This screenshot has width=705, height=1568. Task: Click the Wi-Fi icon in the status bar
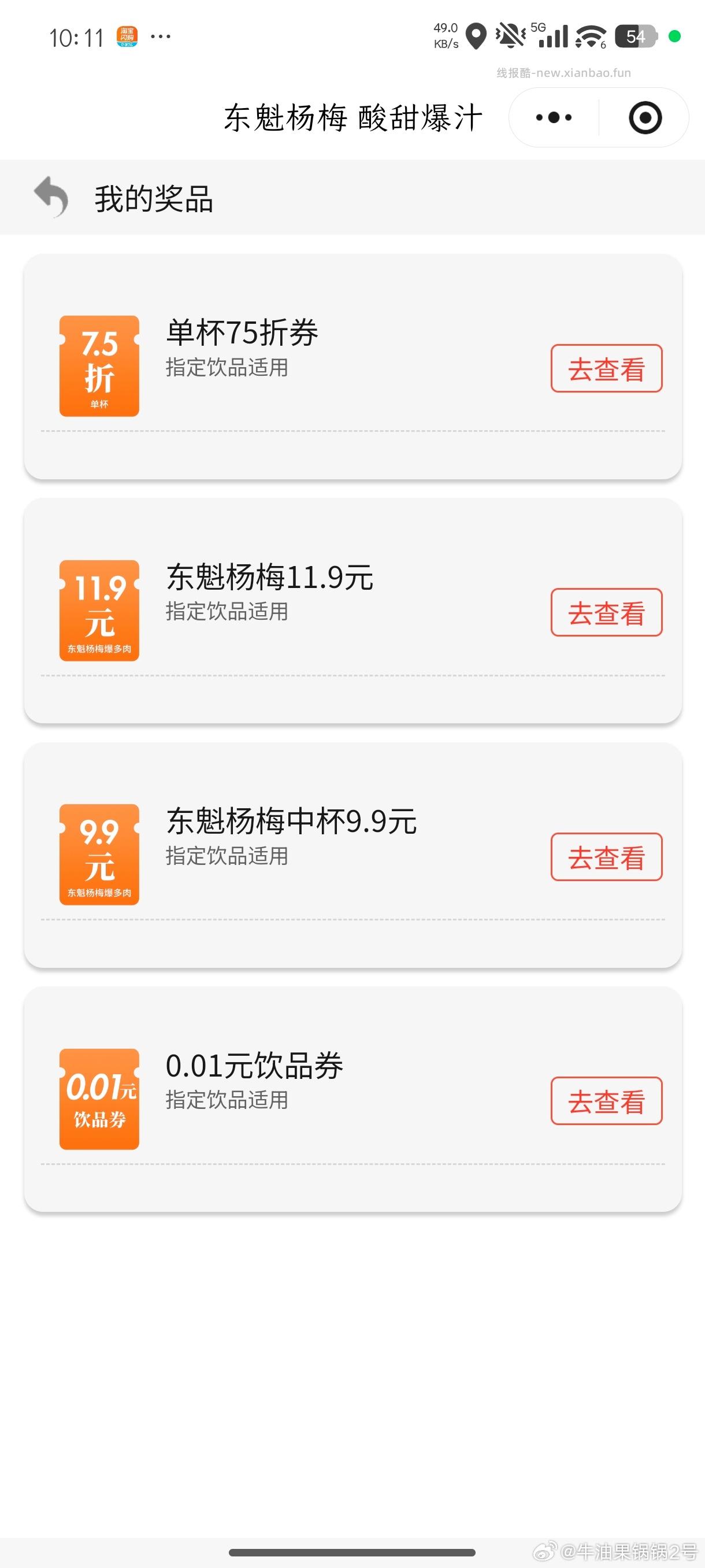(591, 36)
